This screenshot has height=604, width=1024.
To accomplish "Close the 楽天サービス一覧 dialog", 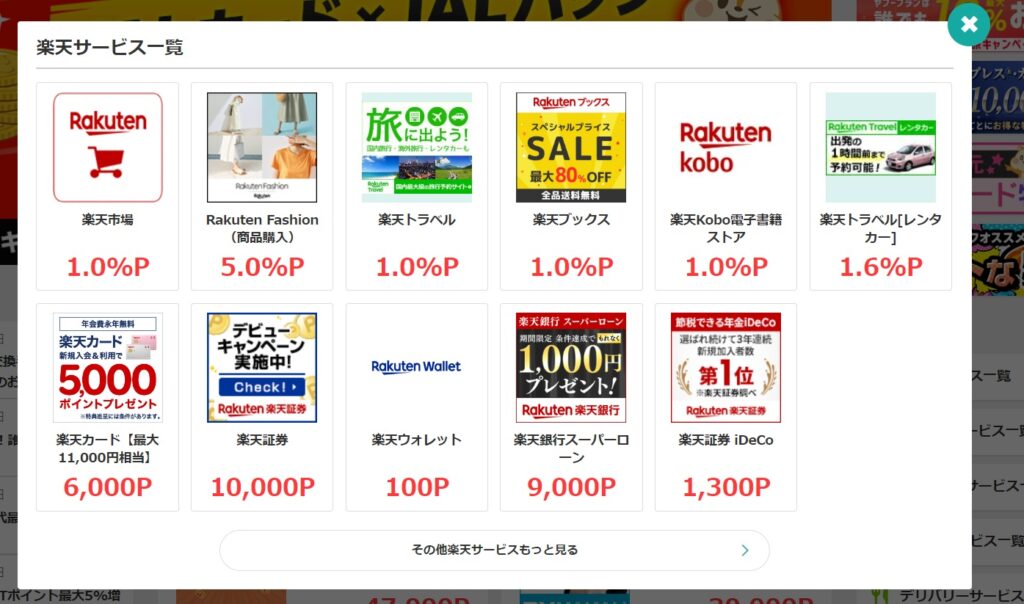I will tap(968, 26).
